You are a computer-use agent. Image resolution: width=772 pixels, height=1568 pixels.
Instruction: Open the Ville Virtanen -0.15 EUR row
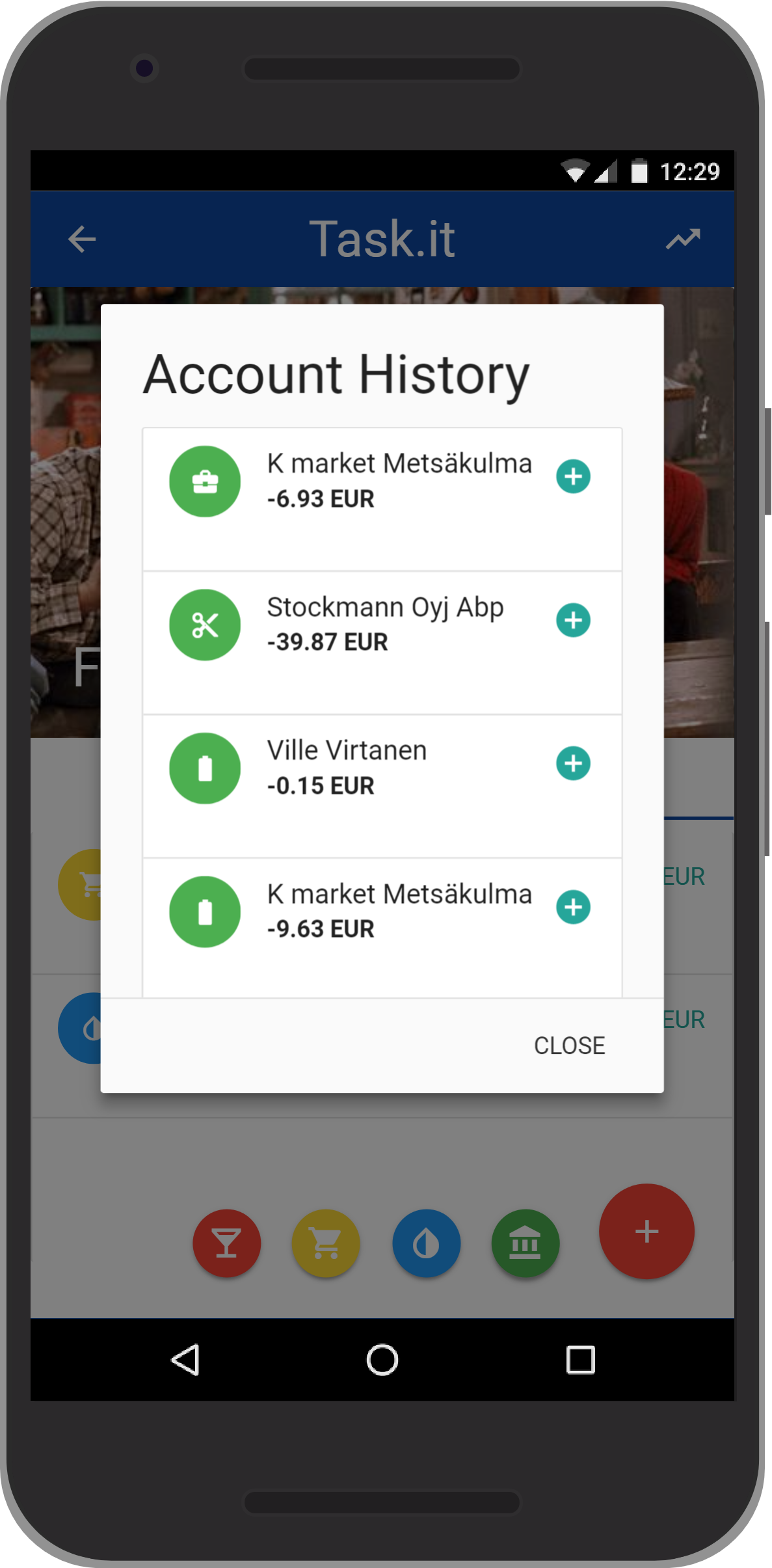pyautogui.click(x=382, y=786)
